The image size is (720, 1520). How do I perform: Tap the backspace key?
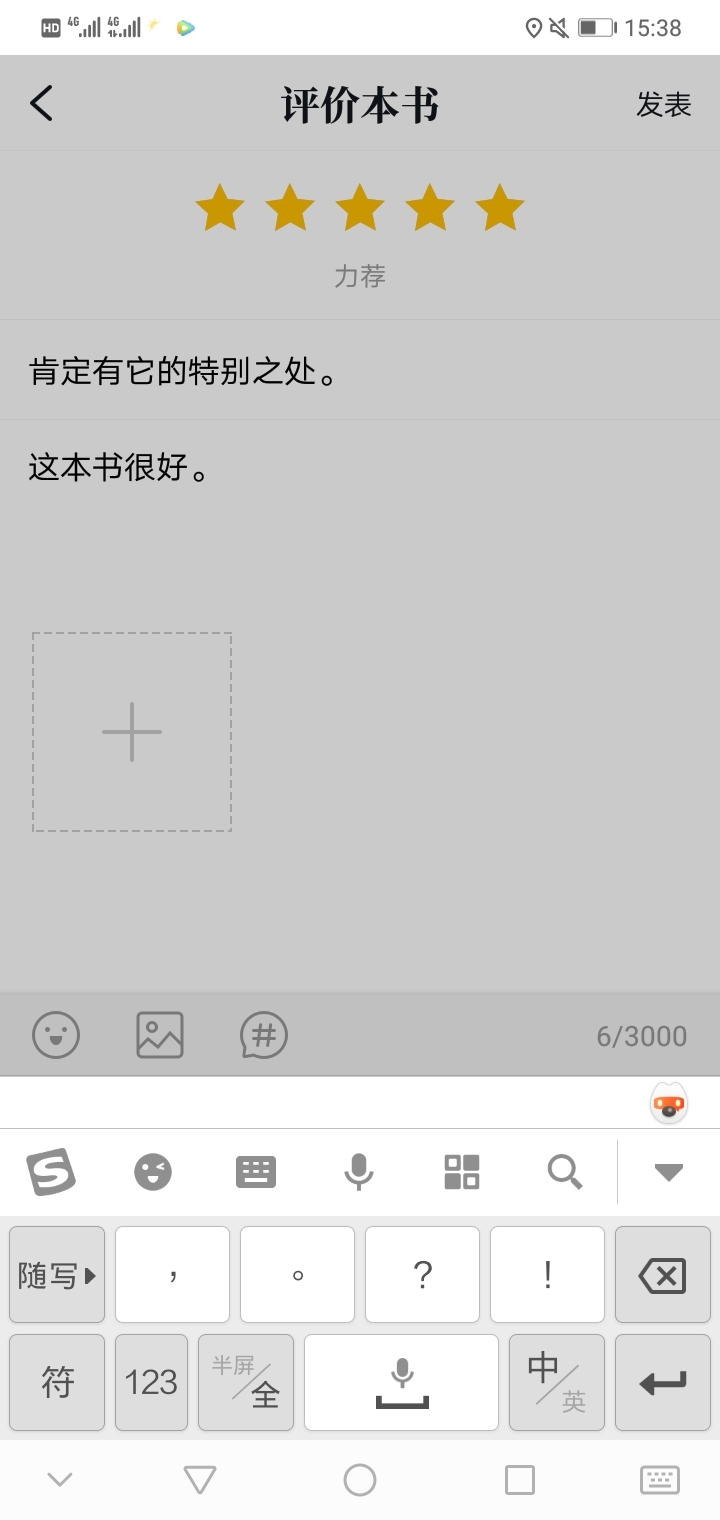[662, 1275]
